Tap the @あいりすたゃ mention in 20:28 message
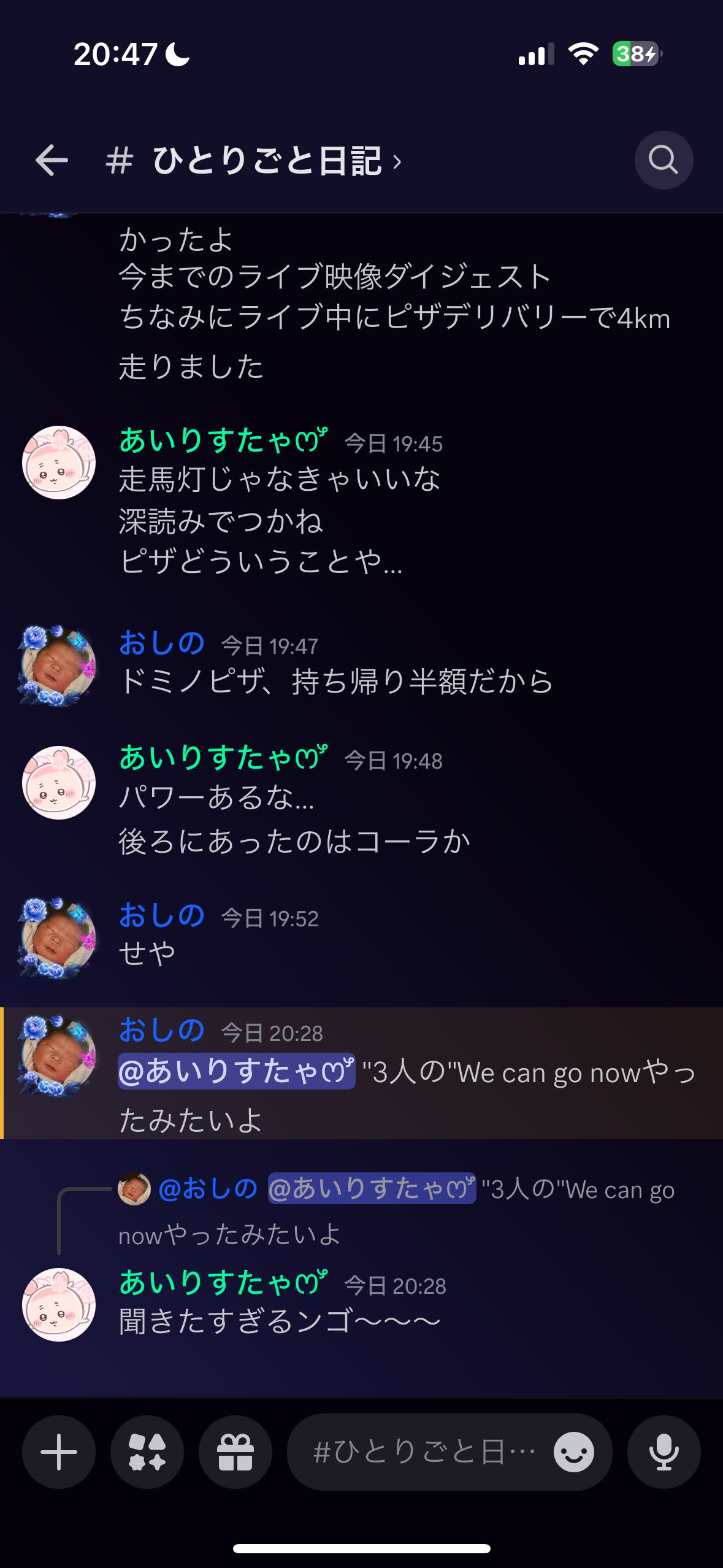The width and height of the screenshot is (723, 1568). (236, 1072)
